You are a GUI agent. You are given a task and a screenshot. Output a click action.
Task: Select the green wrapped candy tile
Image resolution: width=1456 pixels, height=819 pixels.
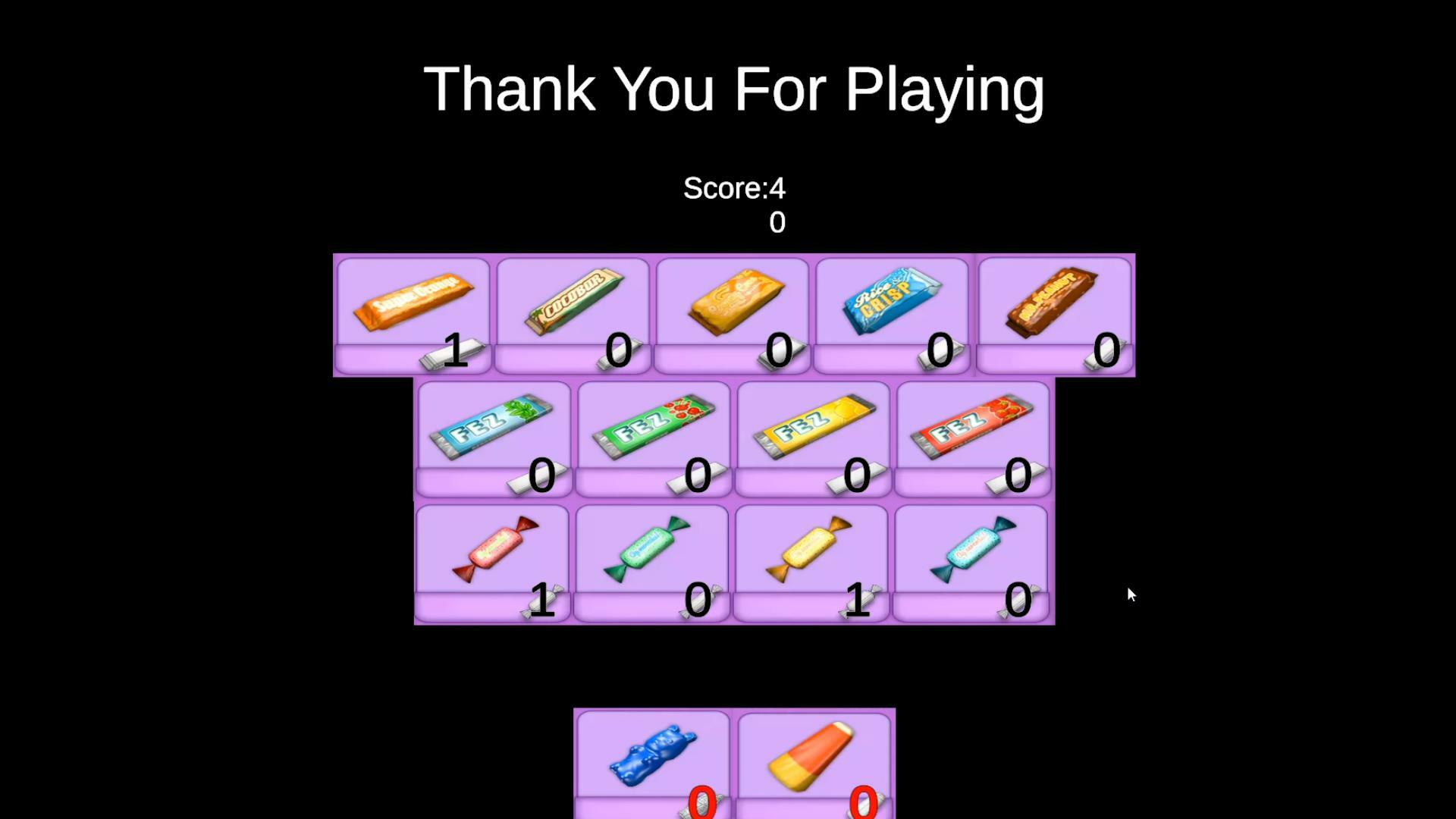(652, 556)
